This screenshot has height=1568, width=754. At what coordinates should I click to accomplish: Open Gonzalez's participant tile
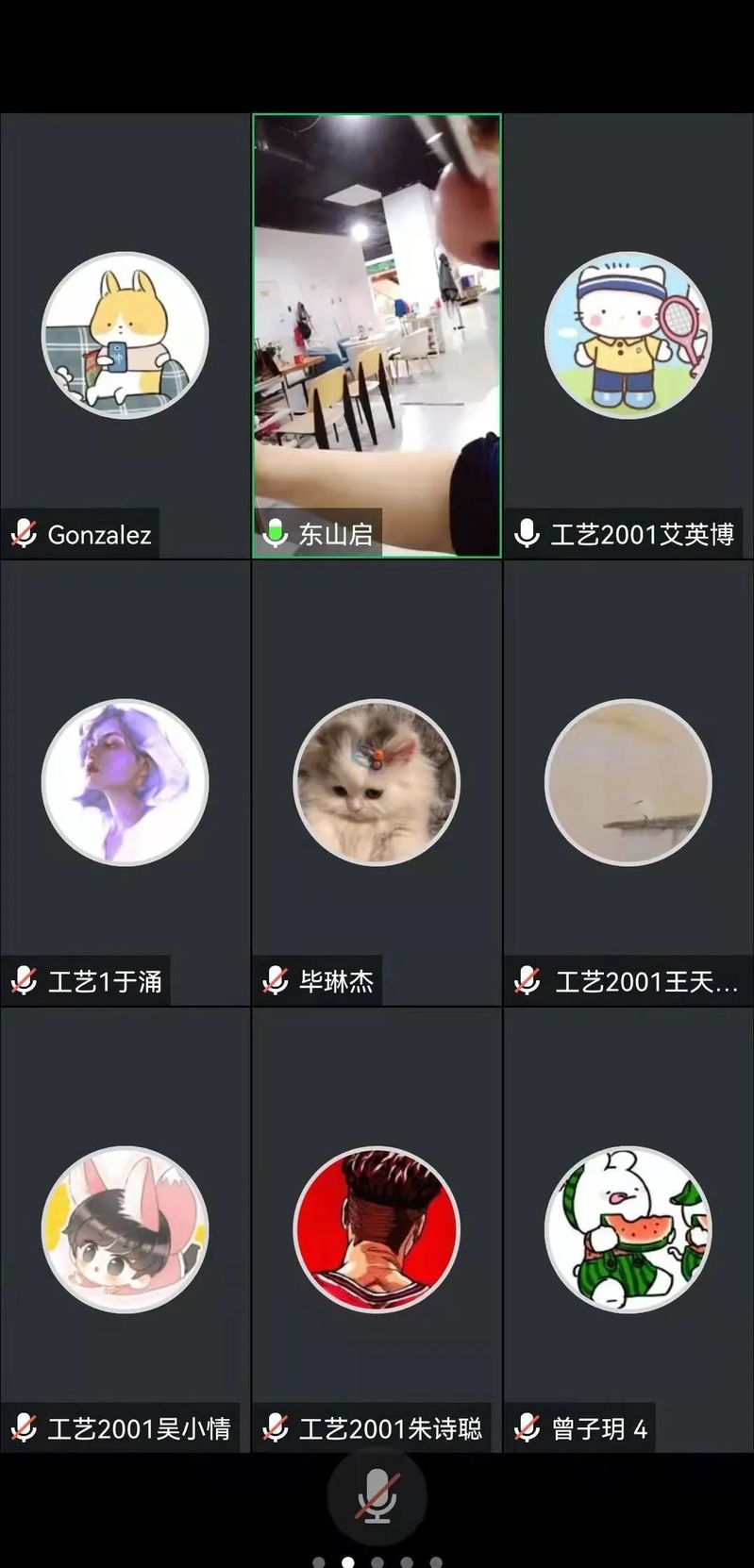[x=125, y=336]
